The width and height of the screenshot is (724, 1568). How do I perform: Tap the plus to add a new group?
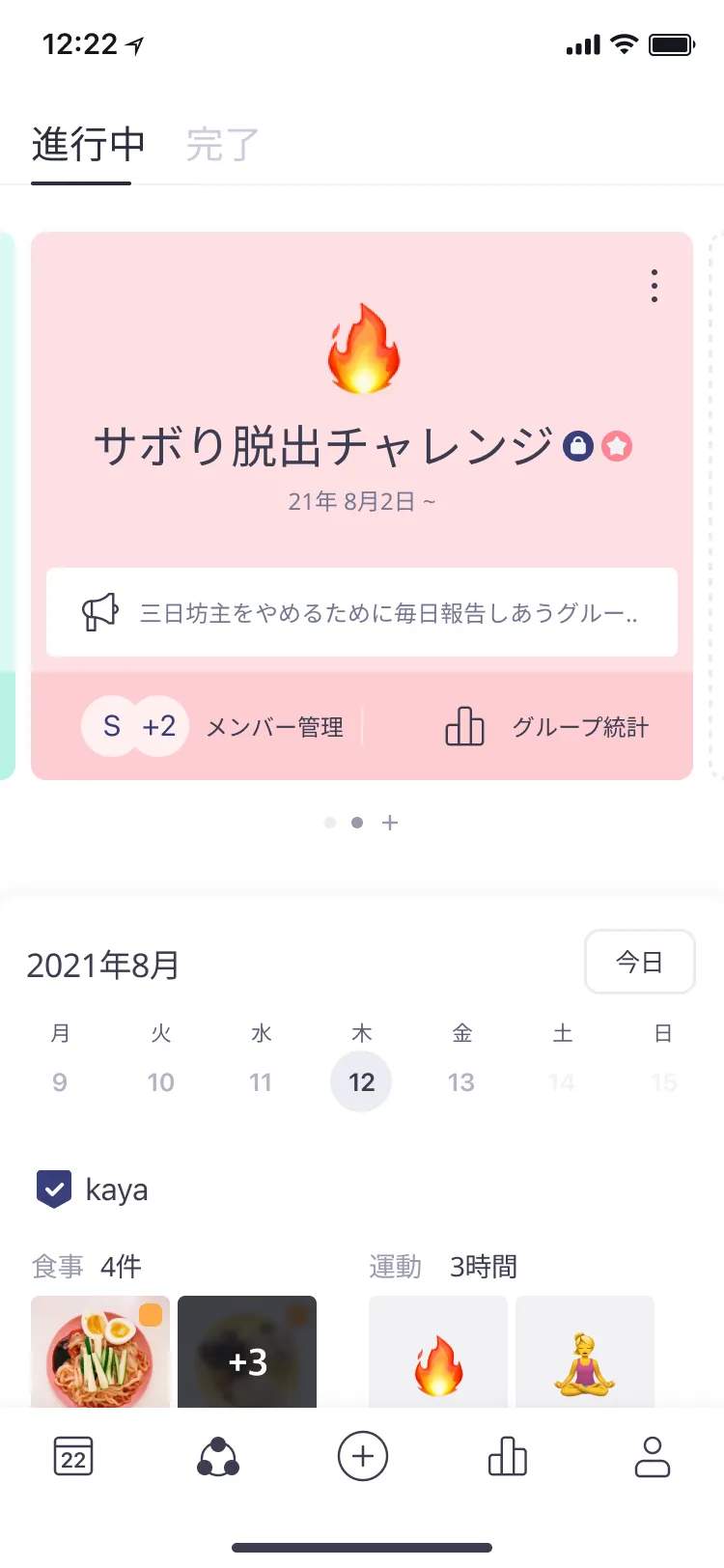pos(390,823)
